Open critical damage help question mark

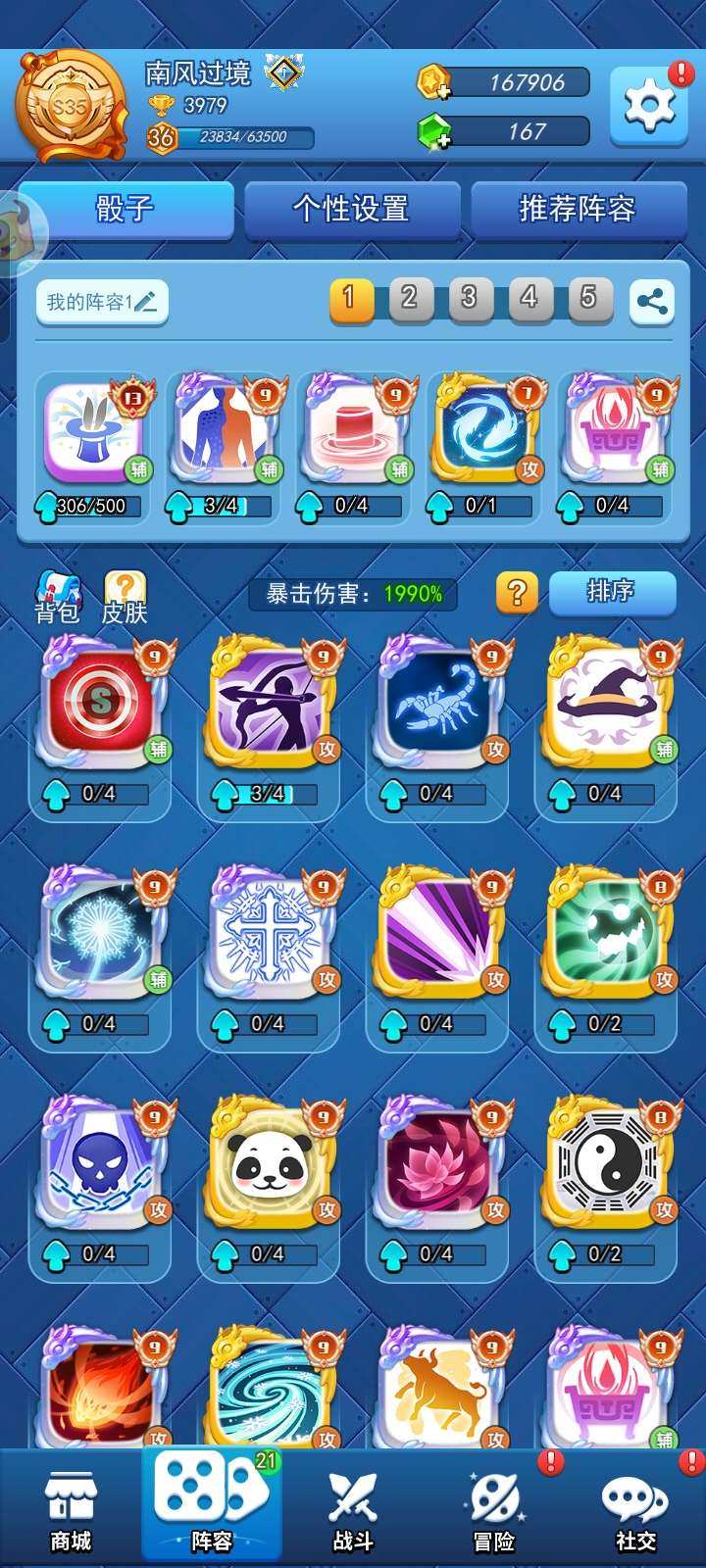517,593
